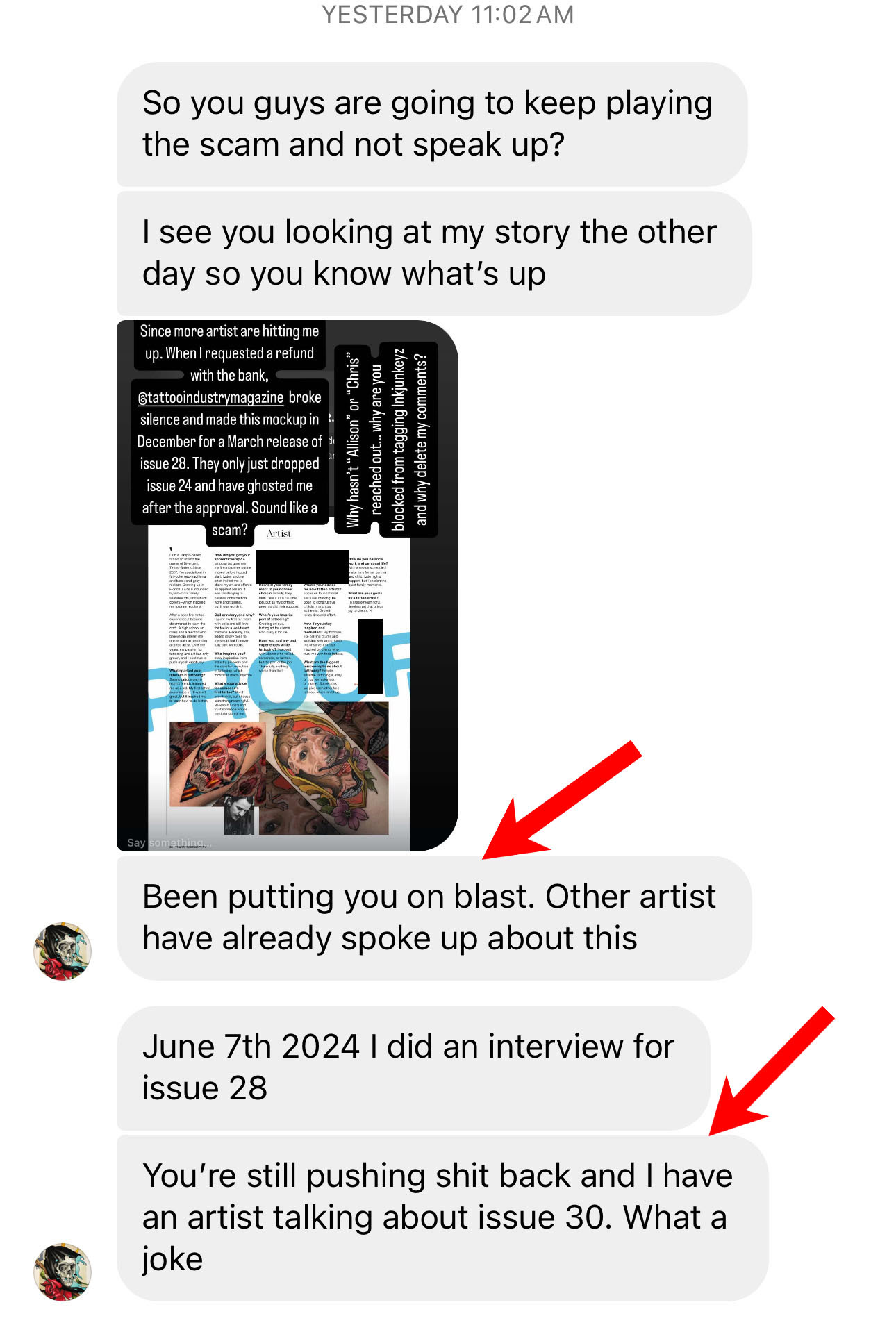
Task: Open the shared story about issue 28
Action: point(287,585)
